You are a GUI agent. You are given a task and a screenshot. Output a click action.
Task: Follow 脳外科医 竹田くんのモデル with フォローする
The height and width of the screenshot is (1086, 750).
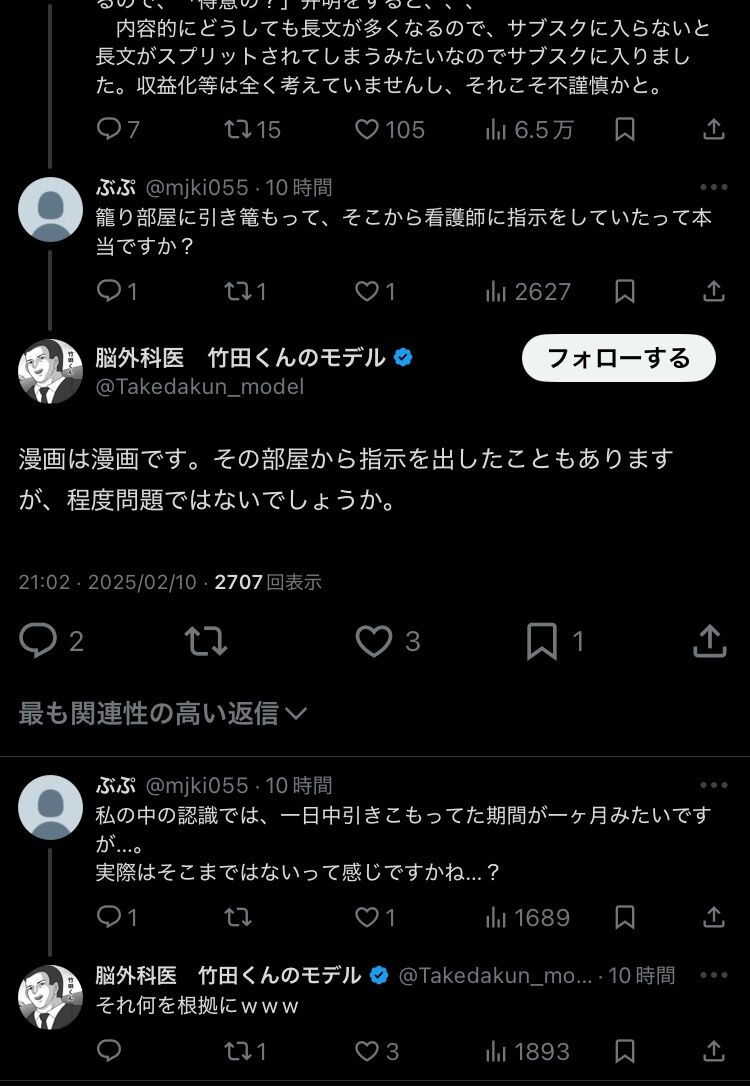(618, 358)
